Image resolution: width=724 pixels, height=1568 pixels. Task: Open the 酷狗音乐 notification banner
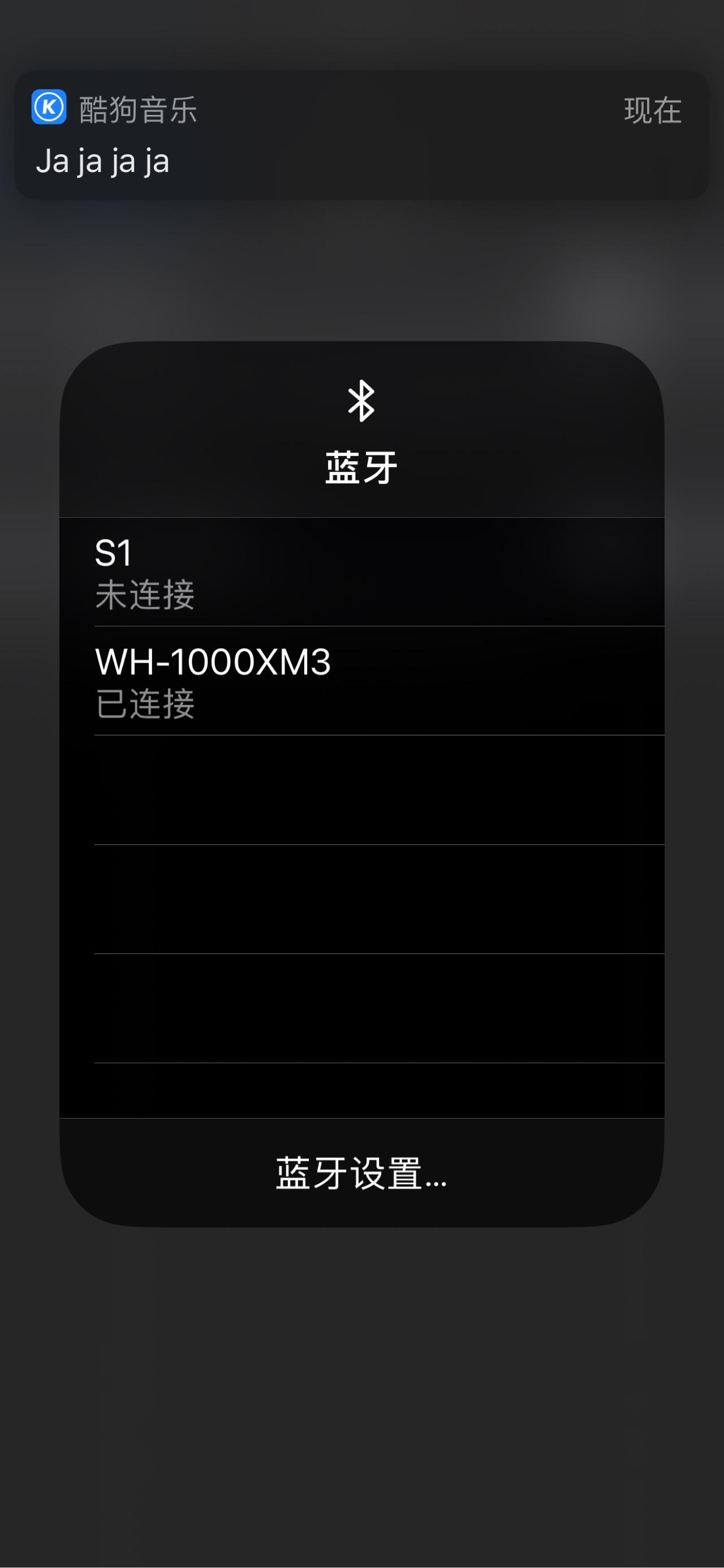pos(361,135)
